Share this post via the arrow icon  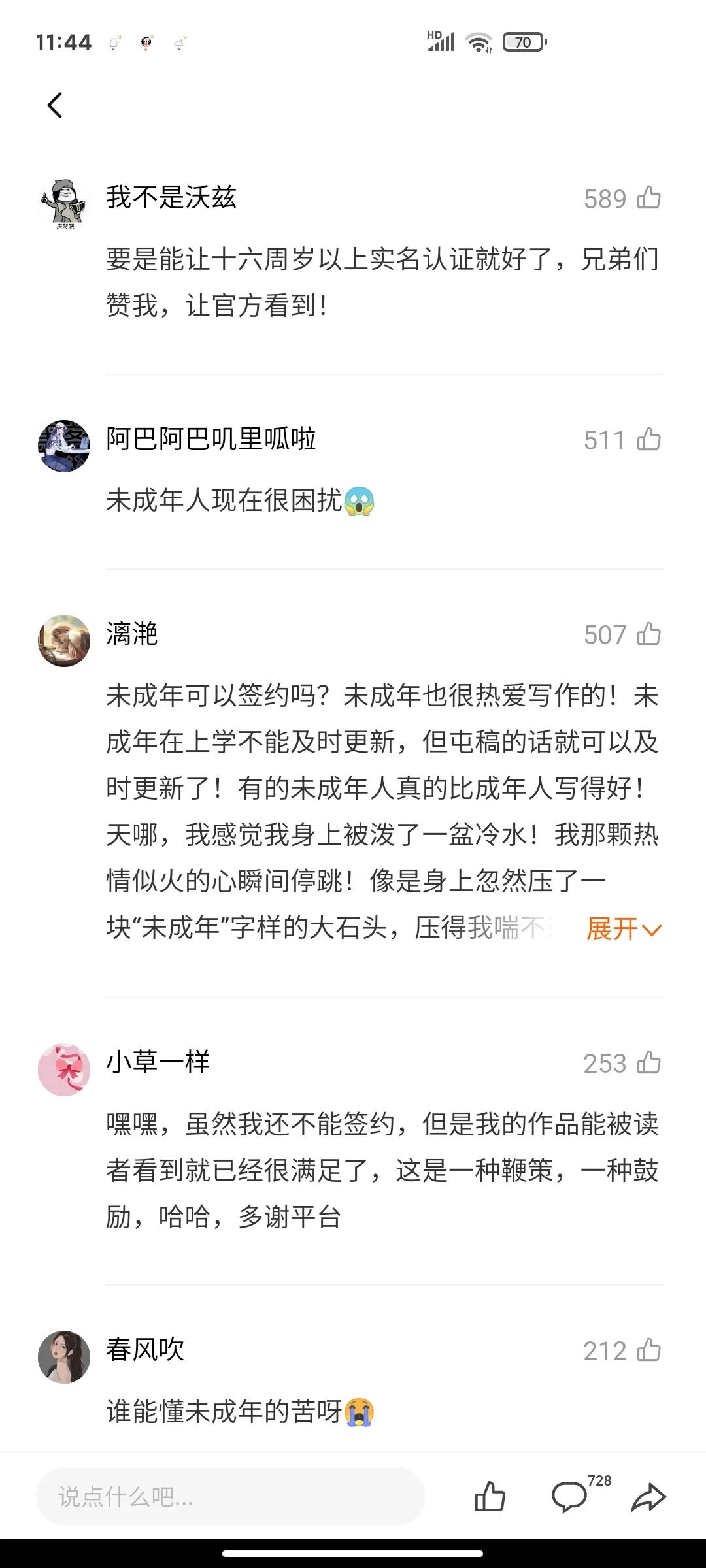(x=648, y=1497)
